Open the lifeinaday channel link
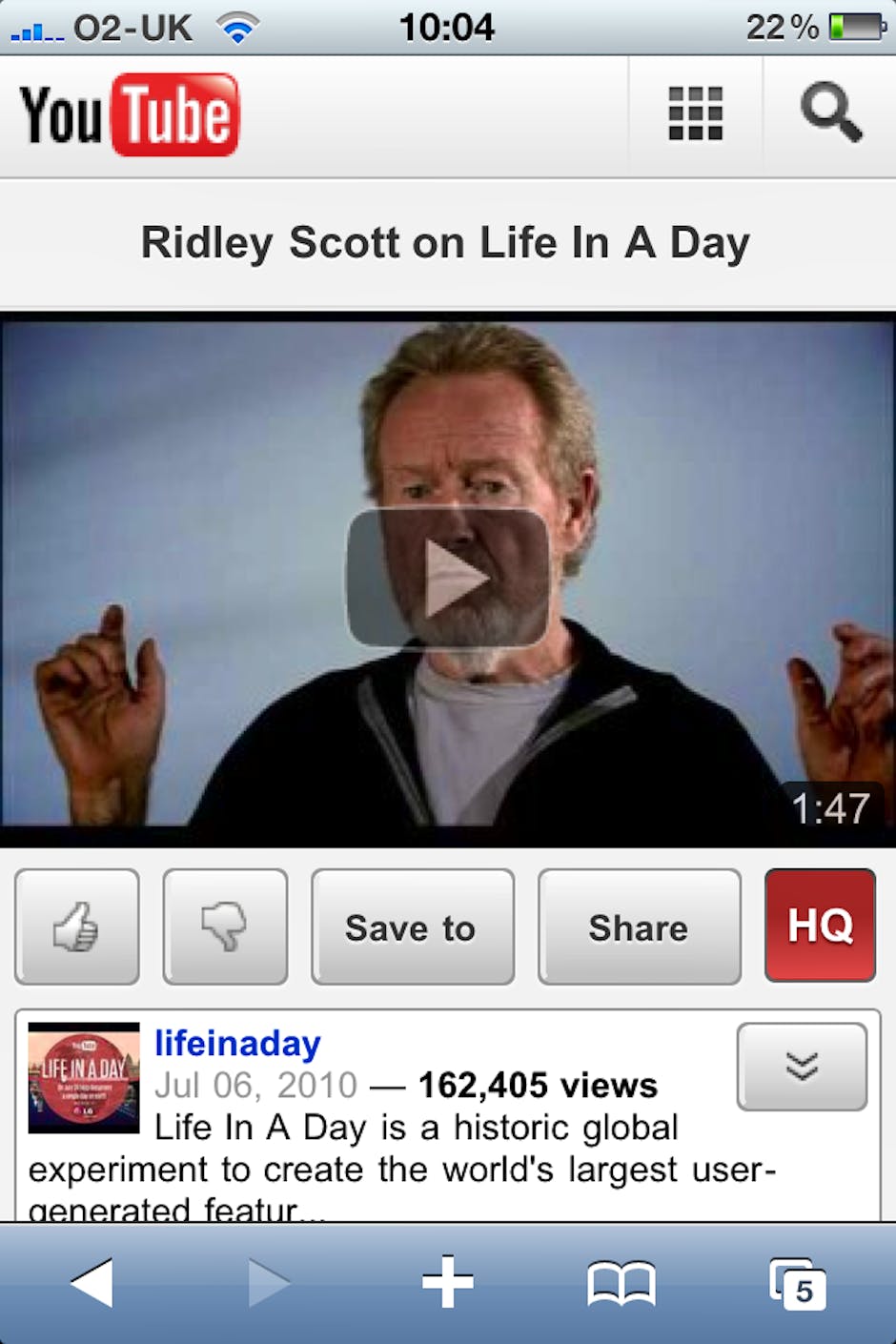The width and height of the screenshot is (896, 1344). pyautogui.click(x=237, y=1044)
